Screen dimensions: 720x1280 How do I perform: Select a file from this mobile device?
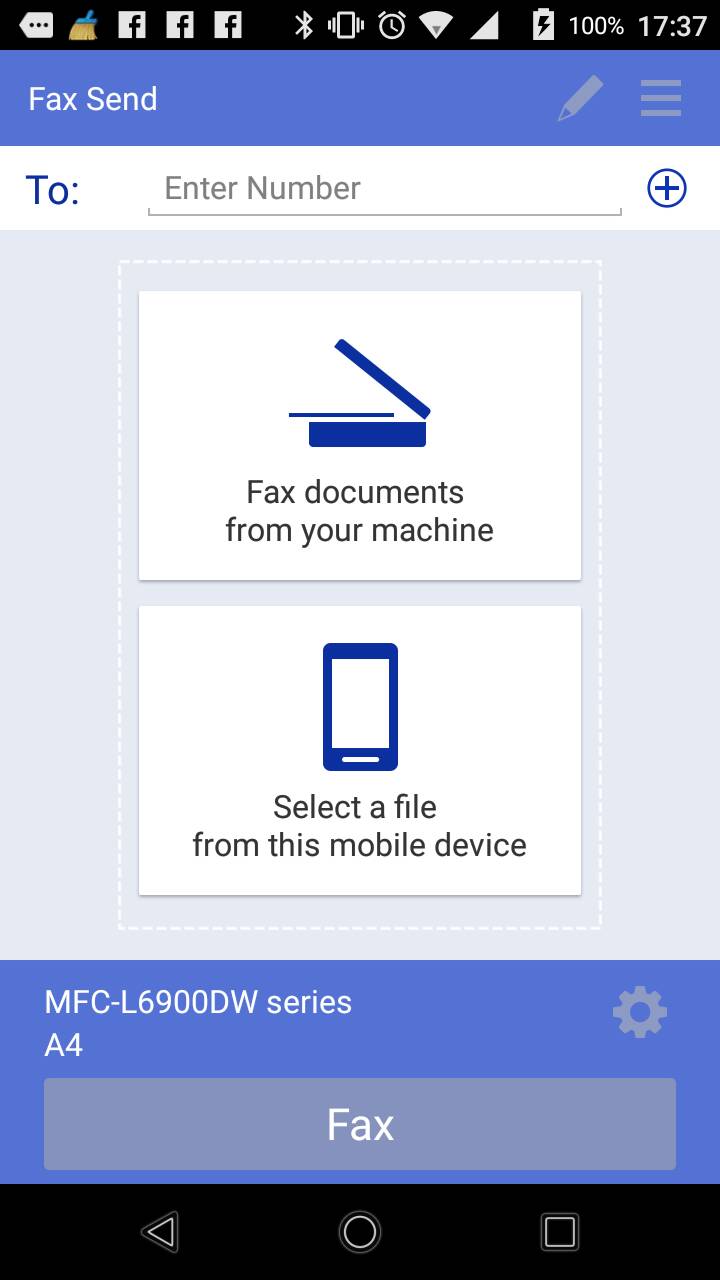coord(360,750)
